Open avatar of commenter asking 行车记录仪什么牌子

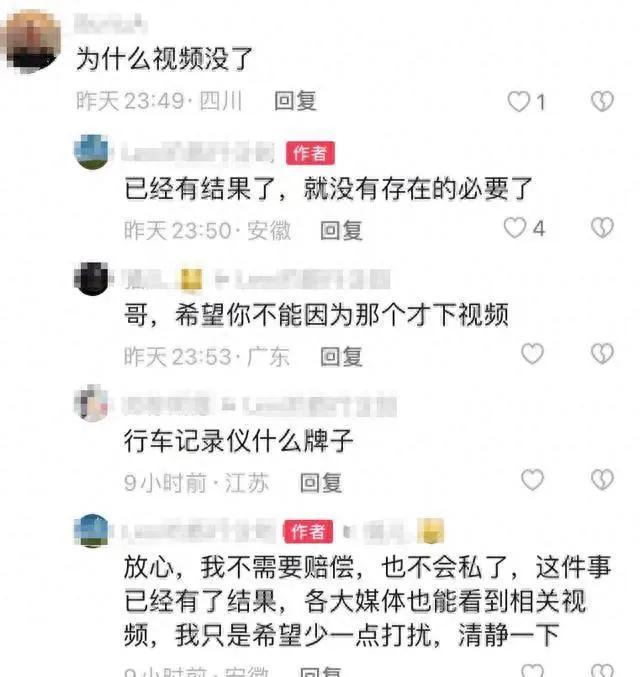coord(92,404)
